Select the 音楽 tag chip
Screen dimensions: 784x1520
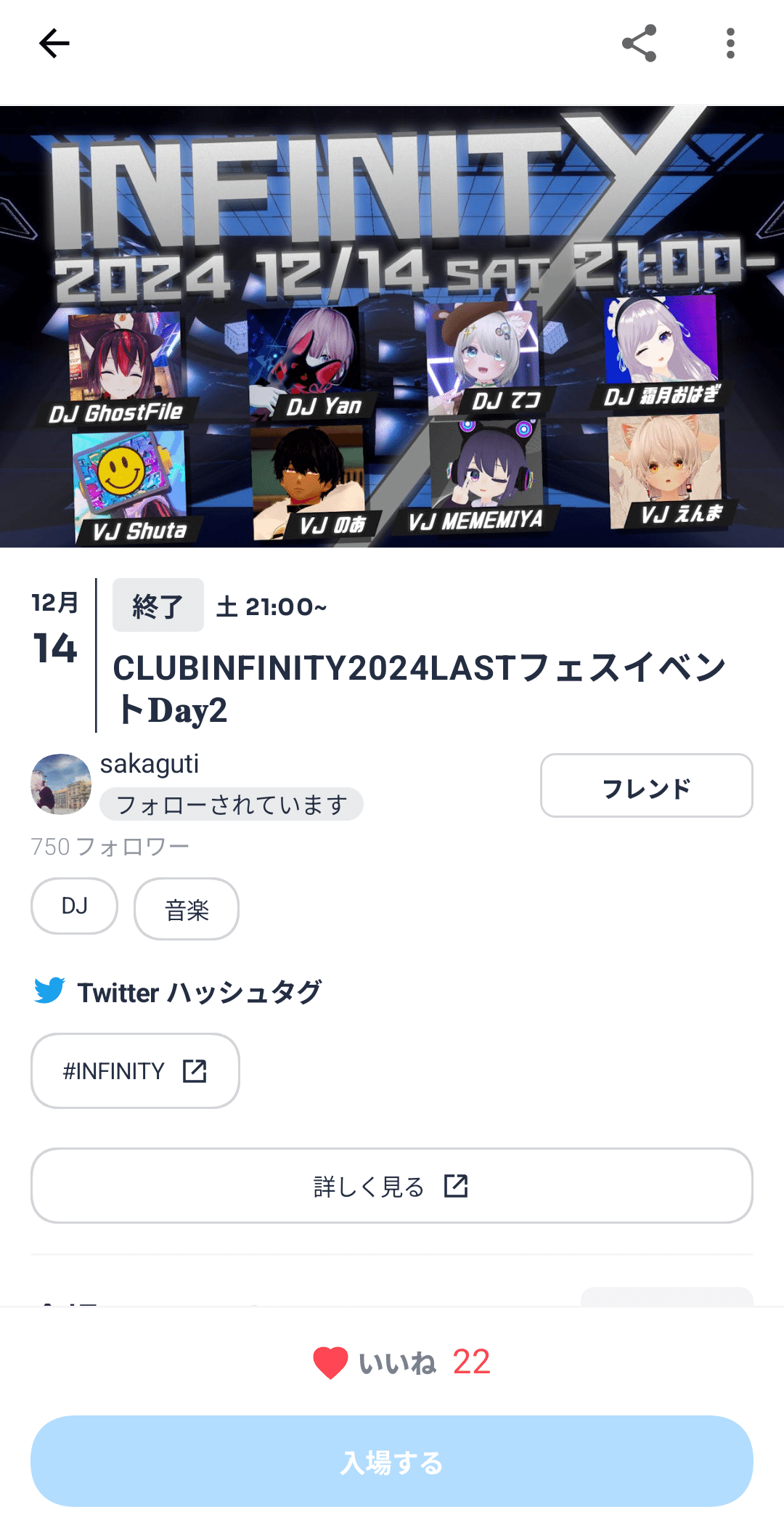pyautogui.click(x=187, y=909)
